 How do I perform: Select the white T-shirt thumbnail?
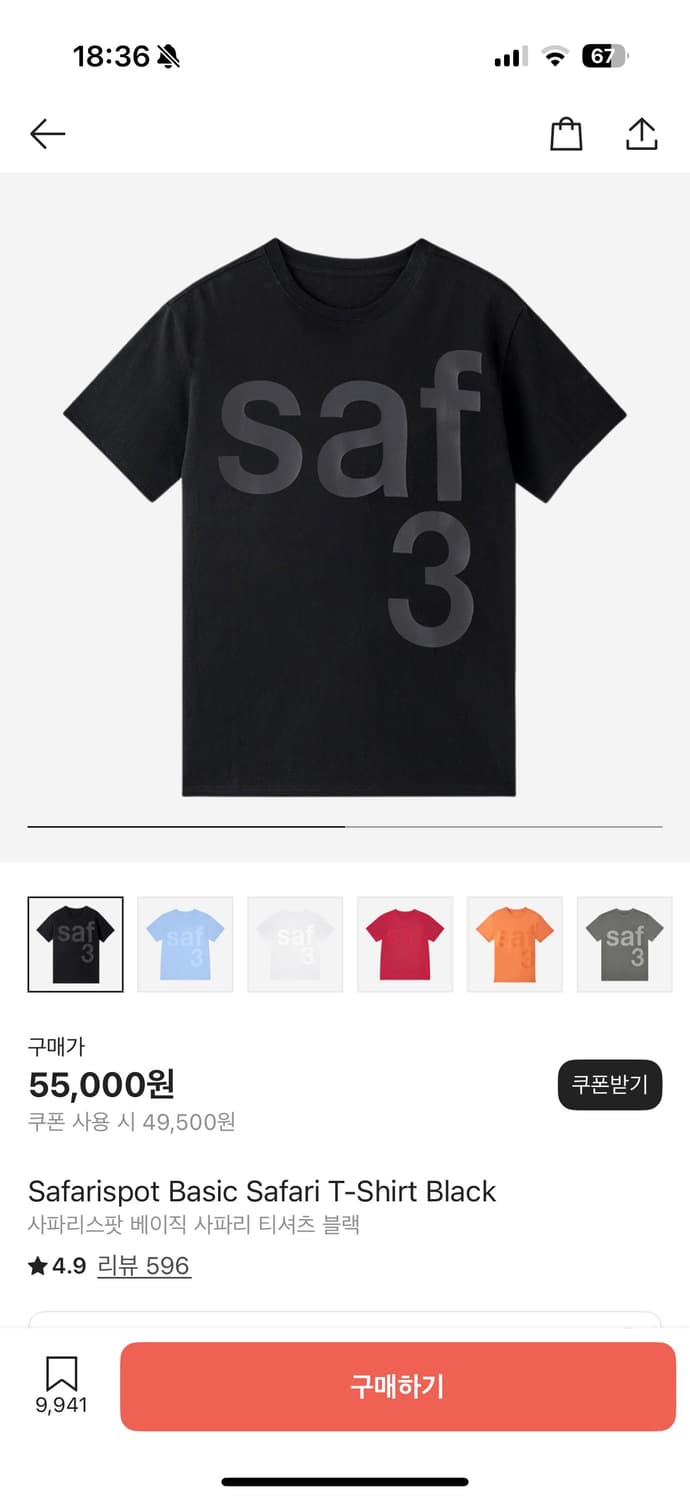coord(295,944)
